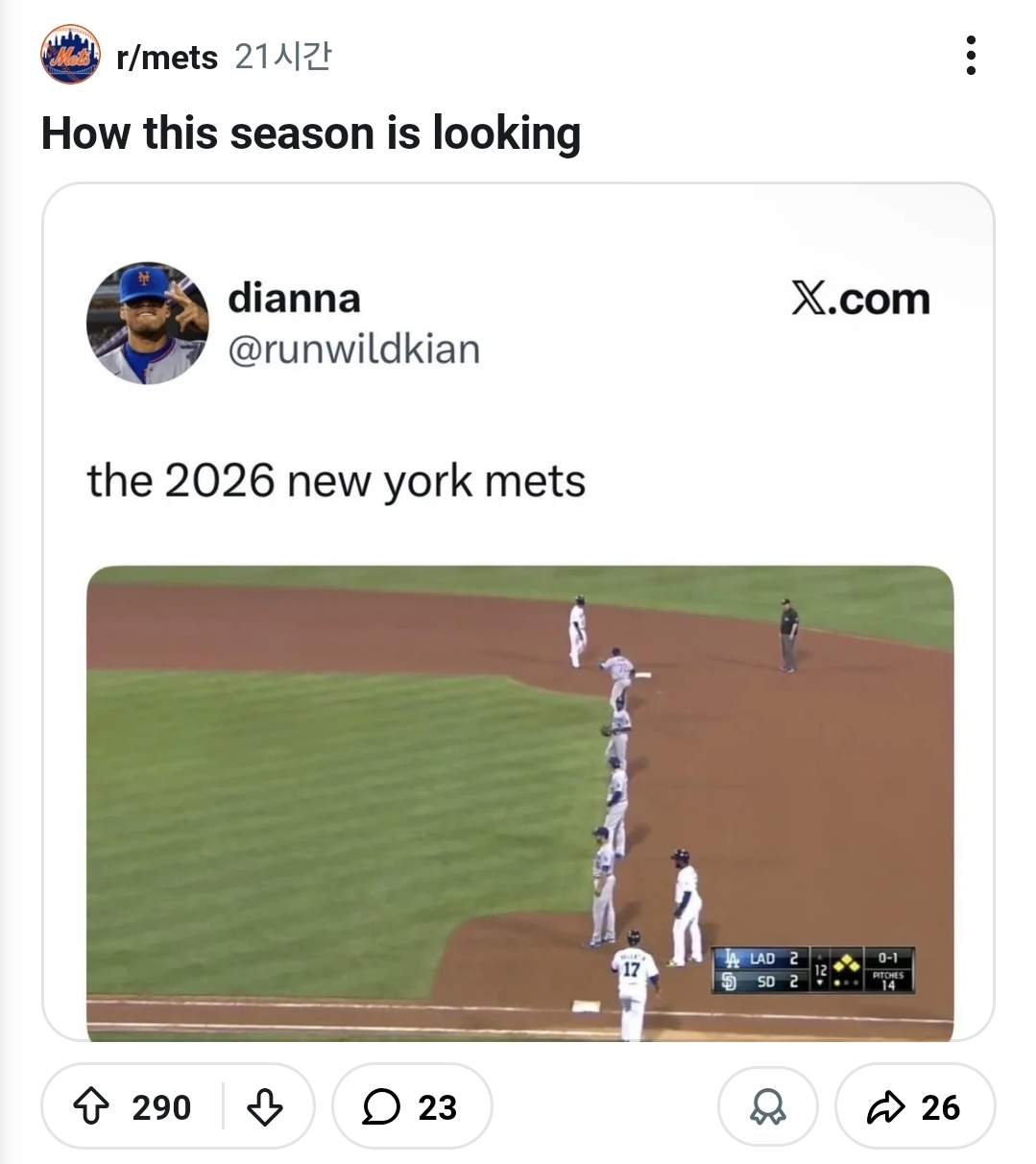1036x1164 pixels.
Task: Downvote this r/mets post
Action: pyautogui.click(x=264, y=1106)
